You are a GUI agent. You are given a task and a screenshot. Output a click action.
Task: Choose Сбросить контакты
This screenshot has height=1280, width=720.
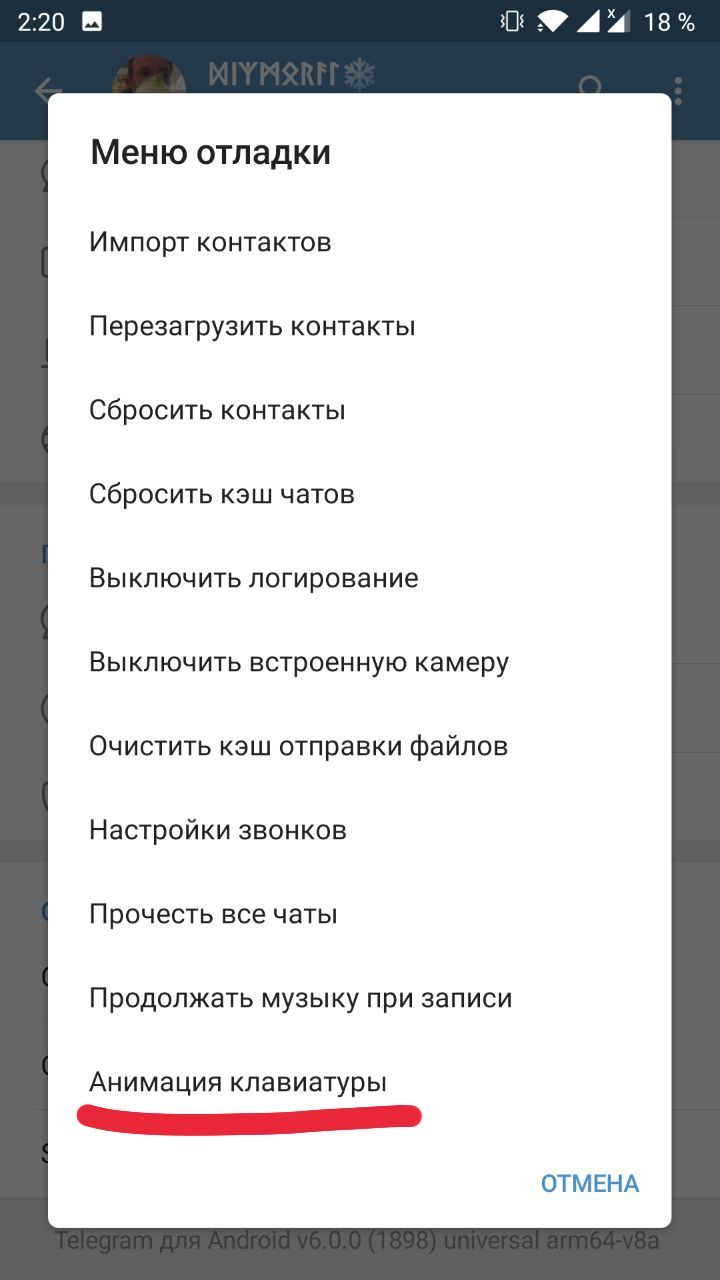[x=217, y=410]
